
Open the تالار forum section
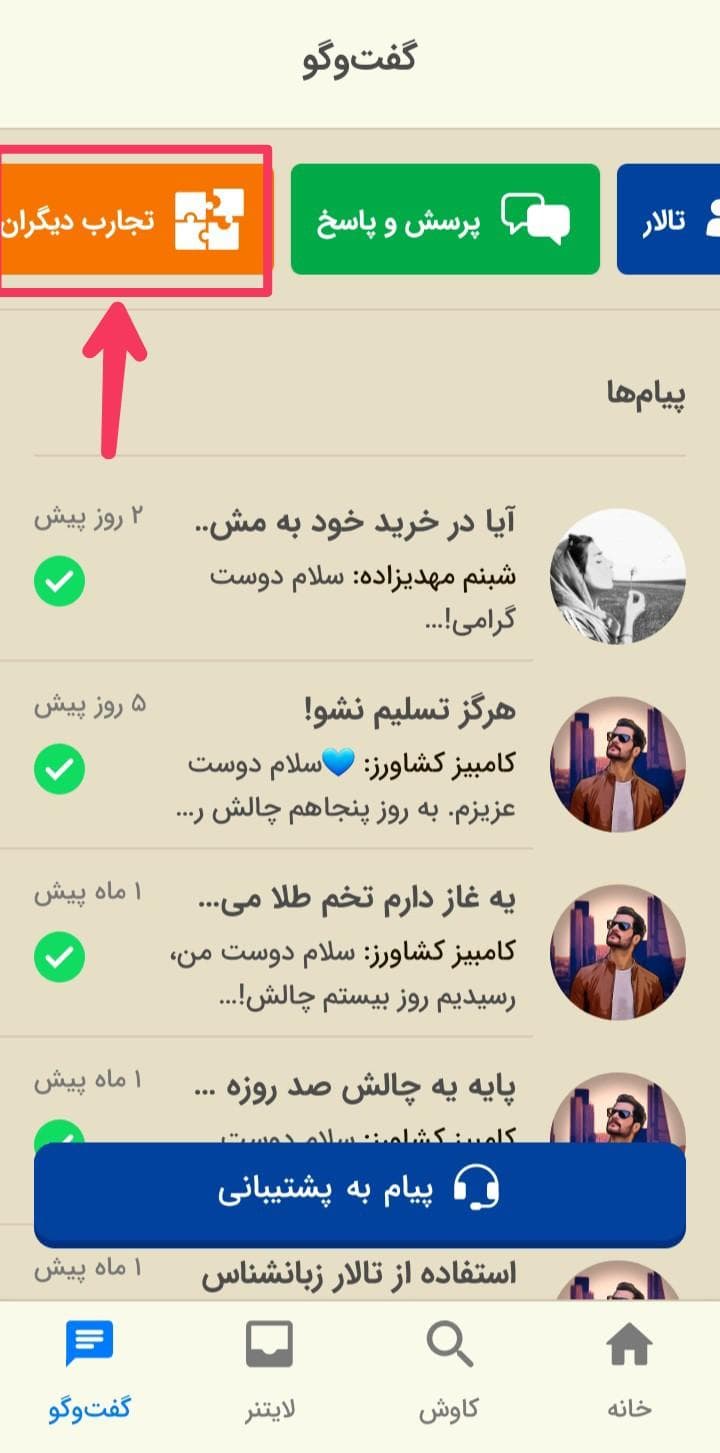coord(670,218)
